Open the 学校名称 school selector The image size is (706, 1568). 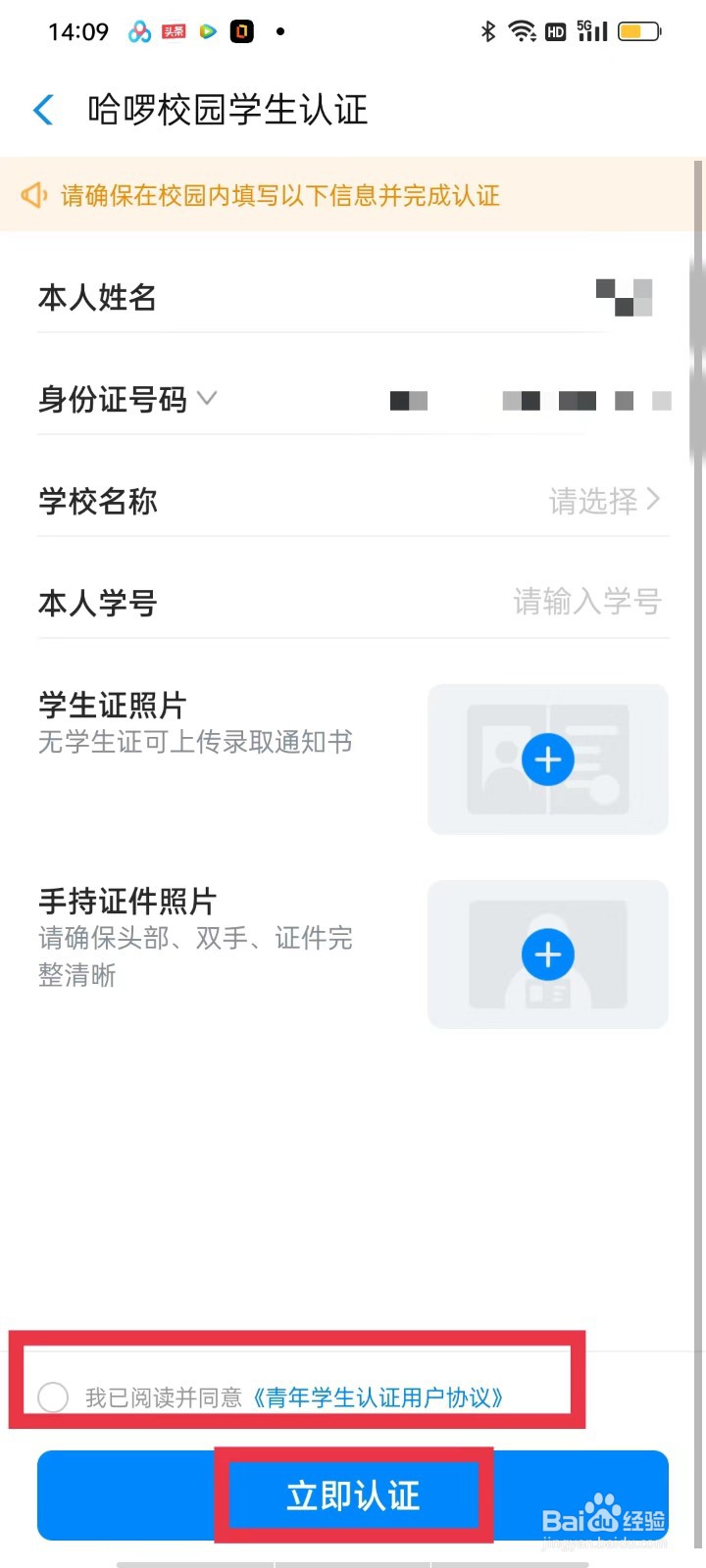tap(353, 501)
